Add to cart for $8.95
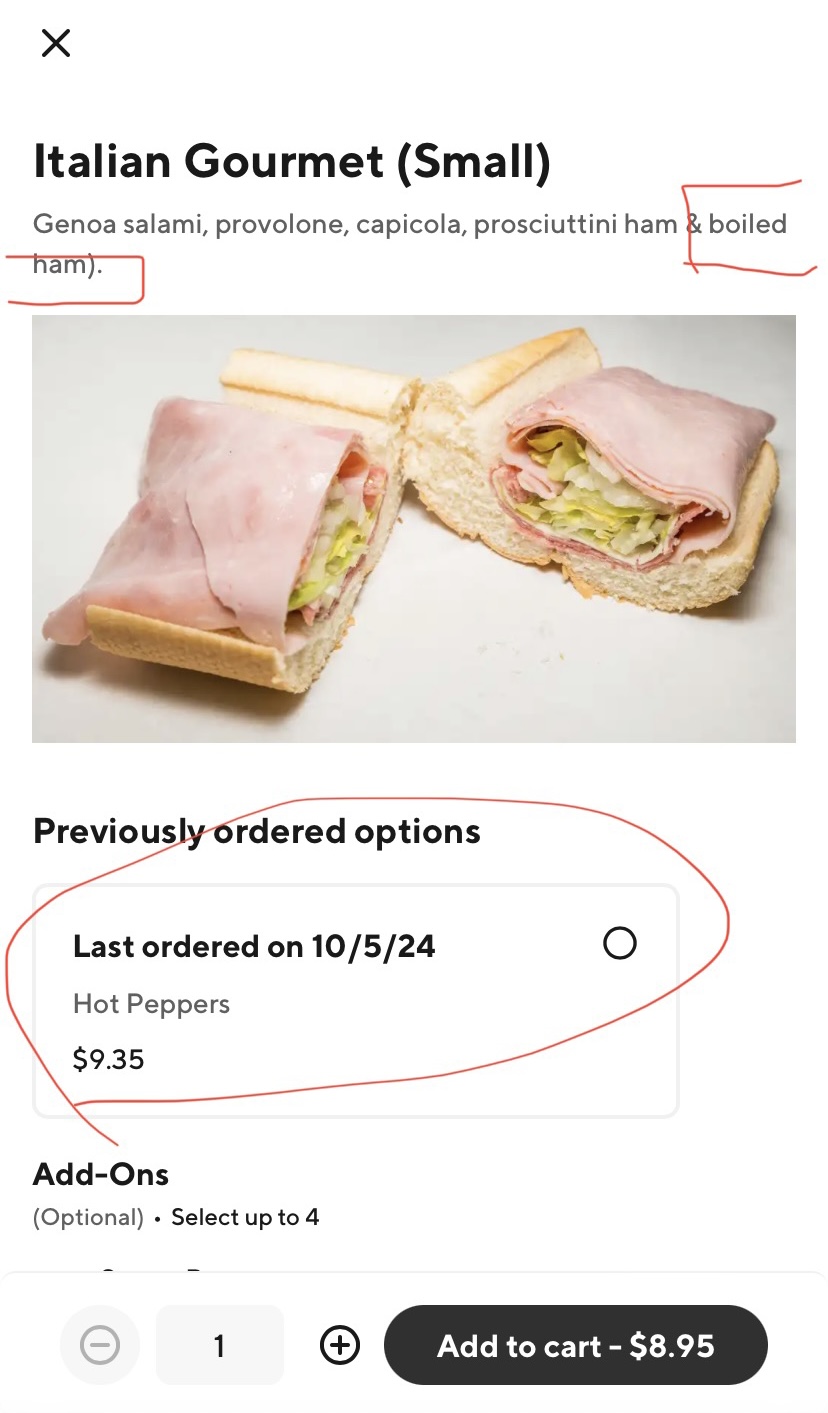This screenshot has height=1413, width=828. 575,1345
